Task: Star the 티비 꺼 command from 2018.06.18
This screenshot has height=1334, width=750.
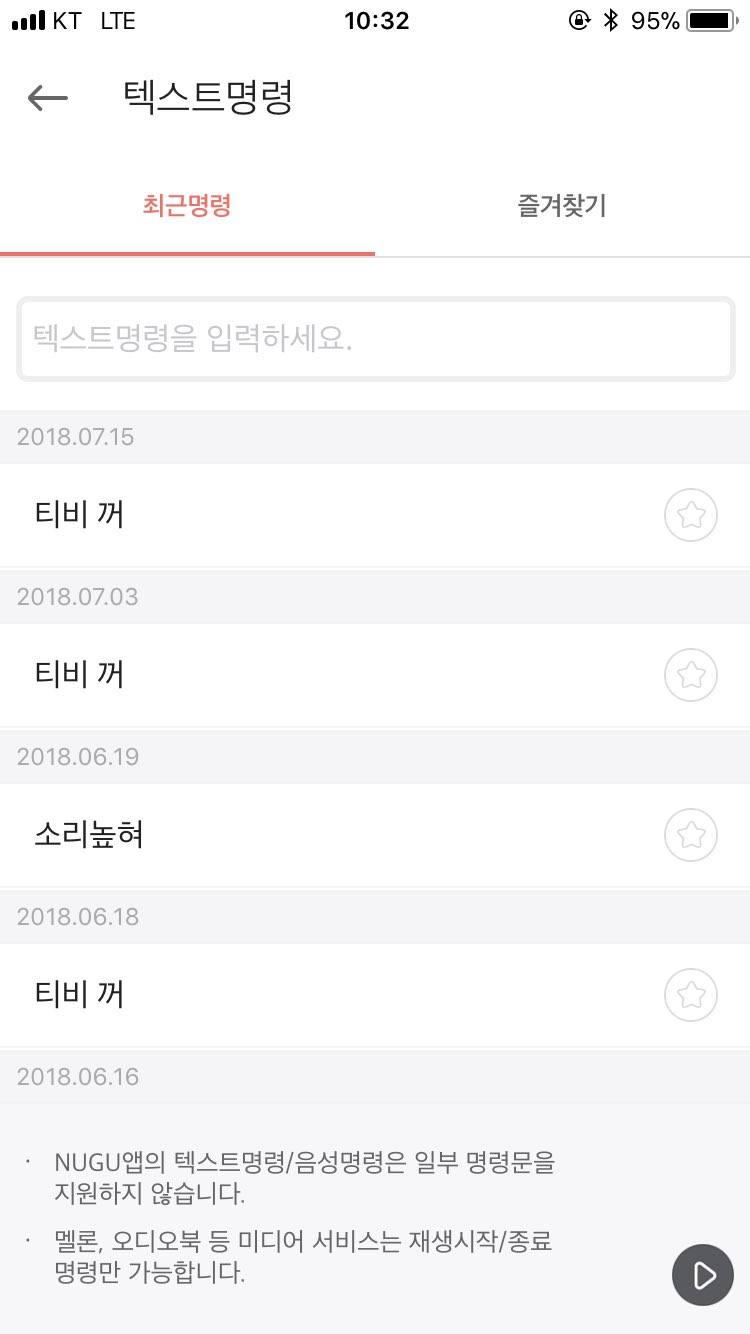Action: [x=691, y=995]
